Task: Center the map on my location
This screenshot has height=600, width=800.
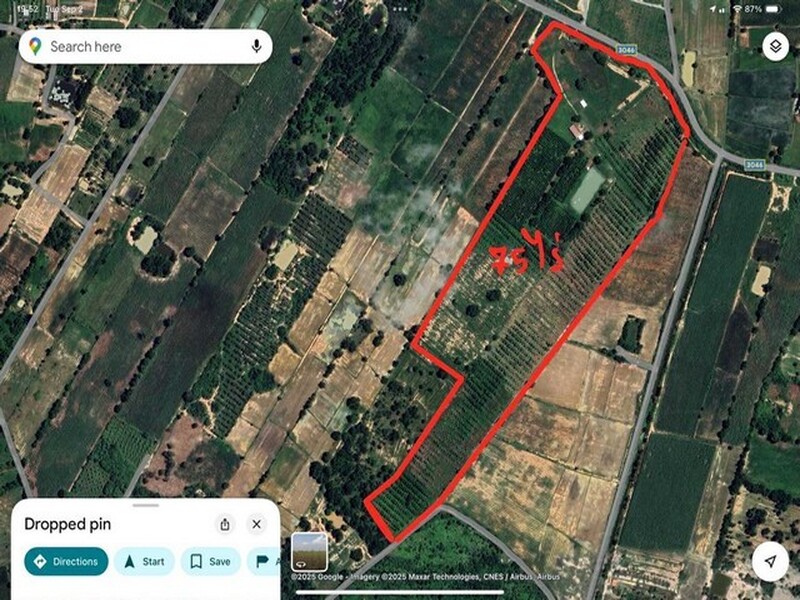Action: coord(769,562)
